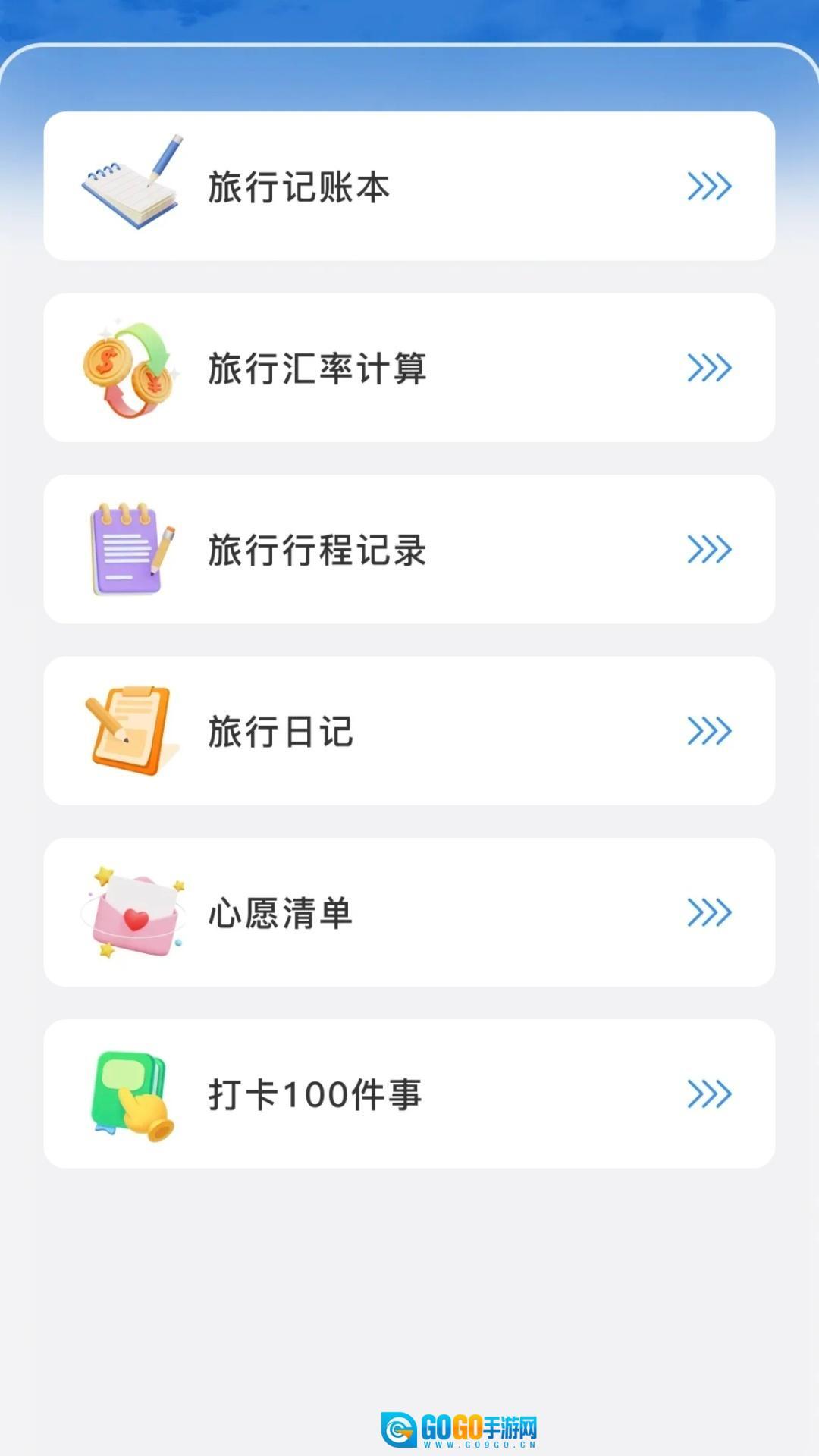Open 旅行日记 travel diary

tap(409, 731)
